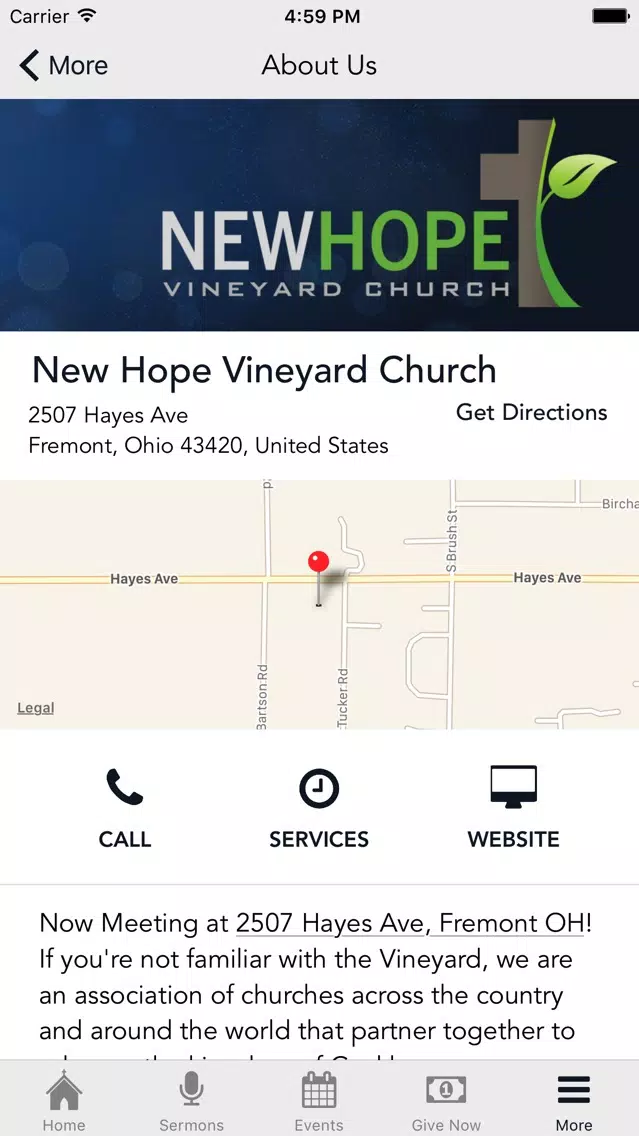Viewport: 639px width, 1136px height.
Task: Open the underlined 2507 Hayes Ave address link
Action: pos(410,924)
